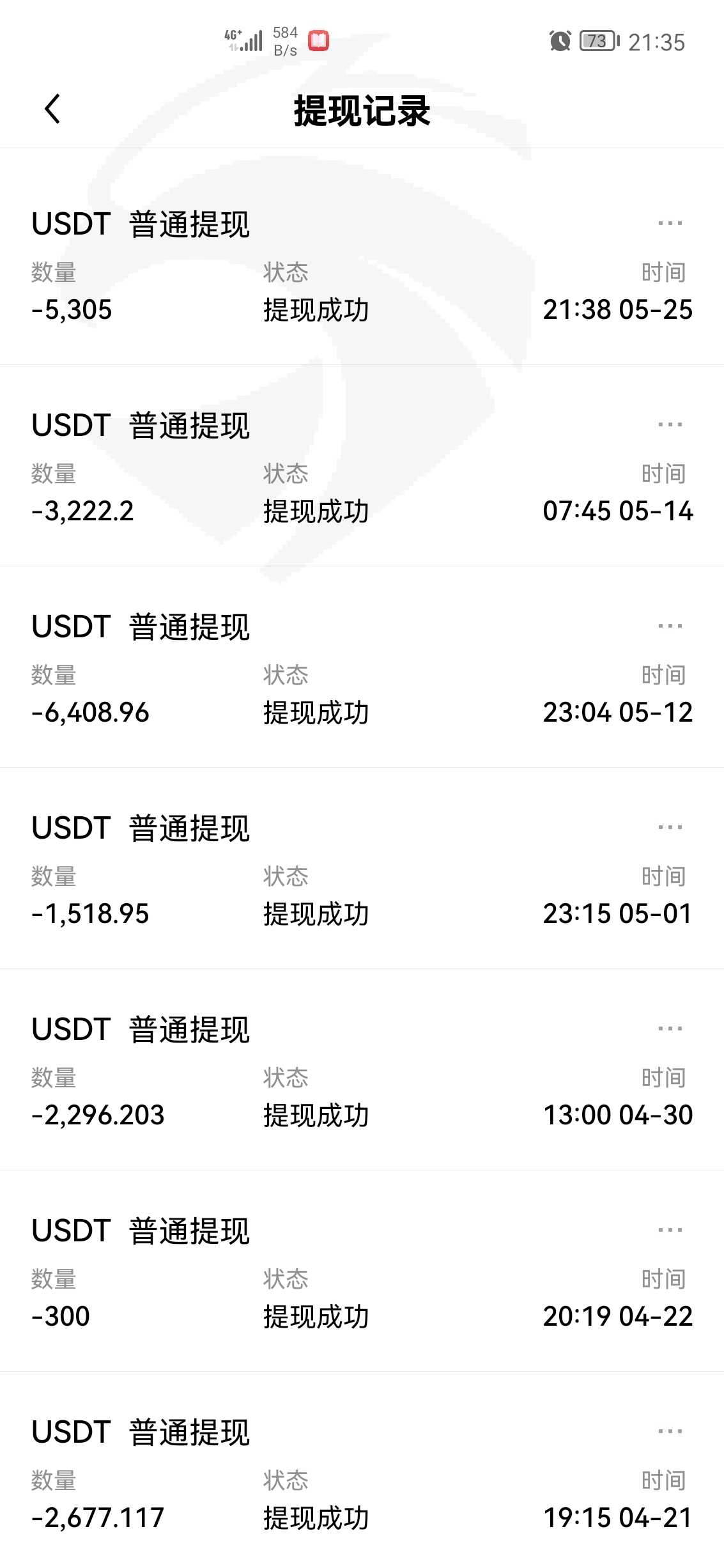
Task: Open more options for the -2,677.117 withdrawal
Action: click(x=670, y=1431)
